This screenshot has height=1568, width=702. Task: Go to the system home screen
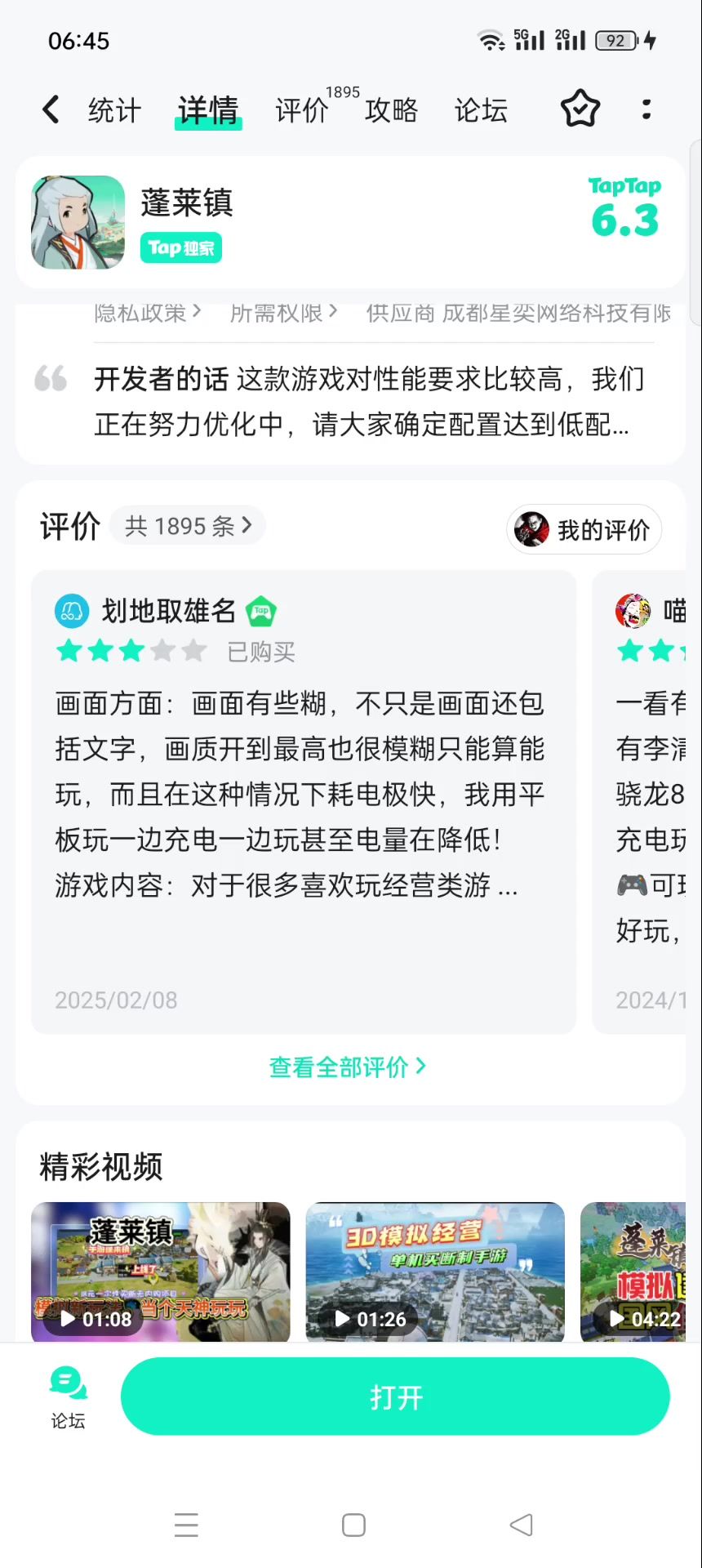[x=353, y=1525]
